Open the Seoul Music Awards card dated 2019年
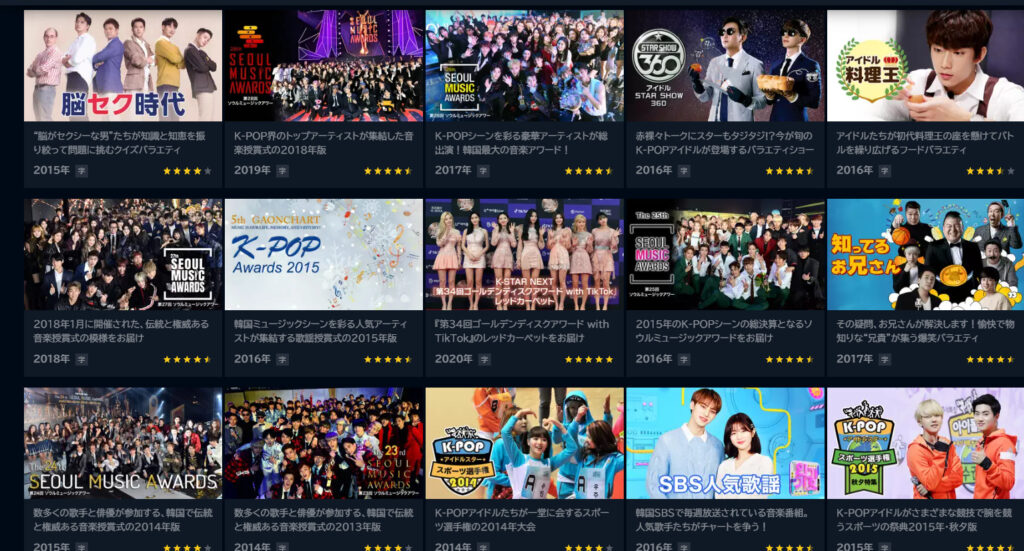 pyautogui.click(x=324, y=66)
